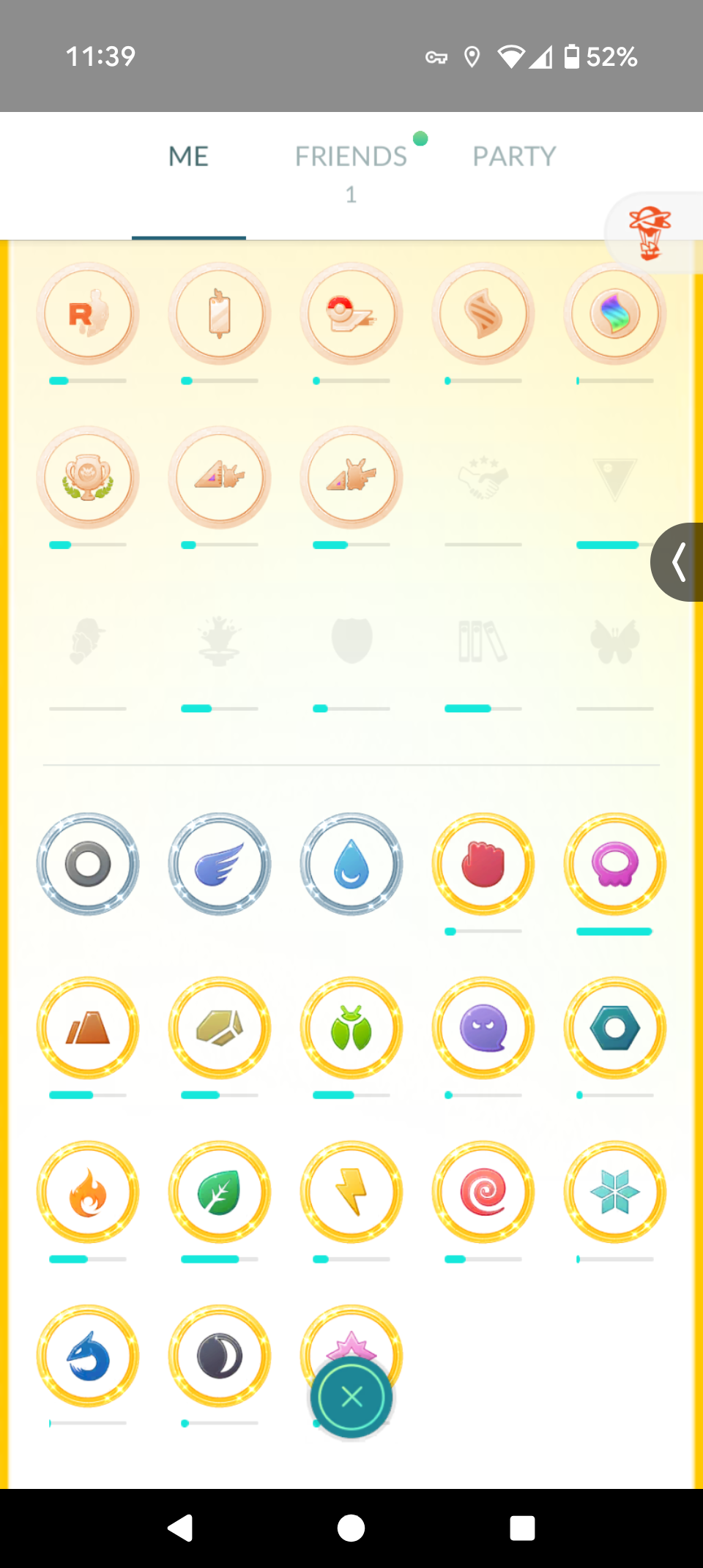Open the Dragon-type medal
This screenshot has height=1568, width=703.
coord(88,1356)
